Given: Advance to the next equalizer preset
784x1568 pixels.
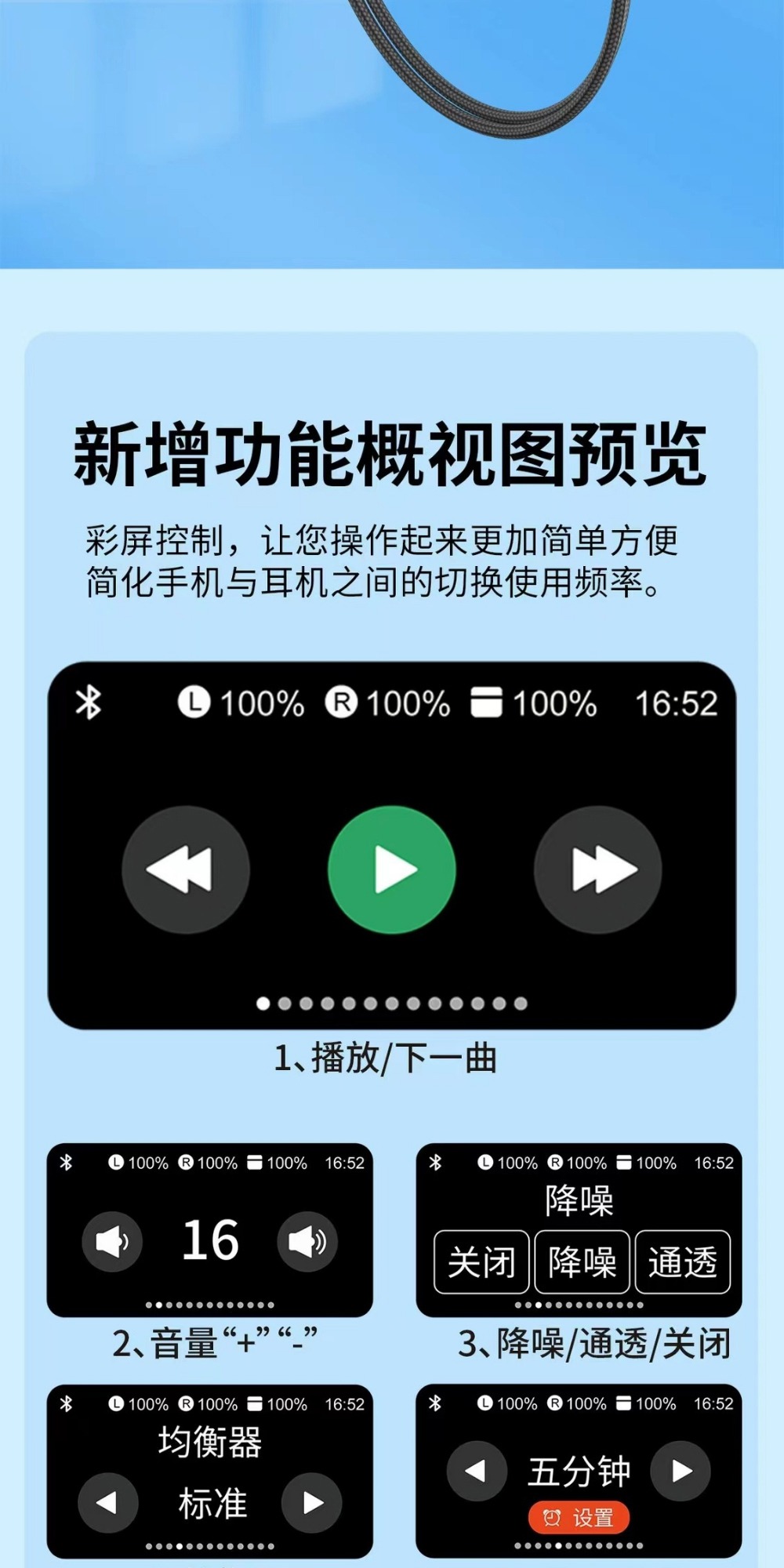Looking at the screenshot, I should click(x=314, y=1503).
